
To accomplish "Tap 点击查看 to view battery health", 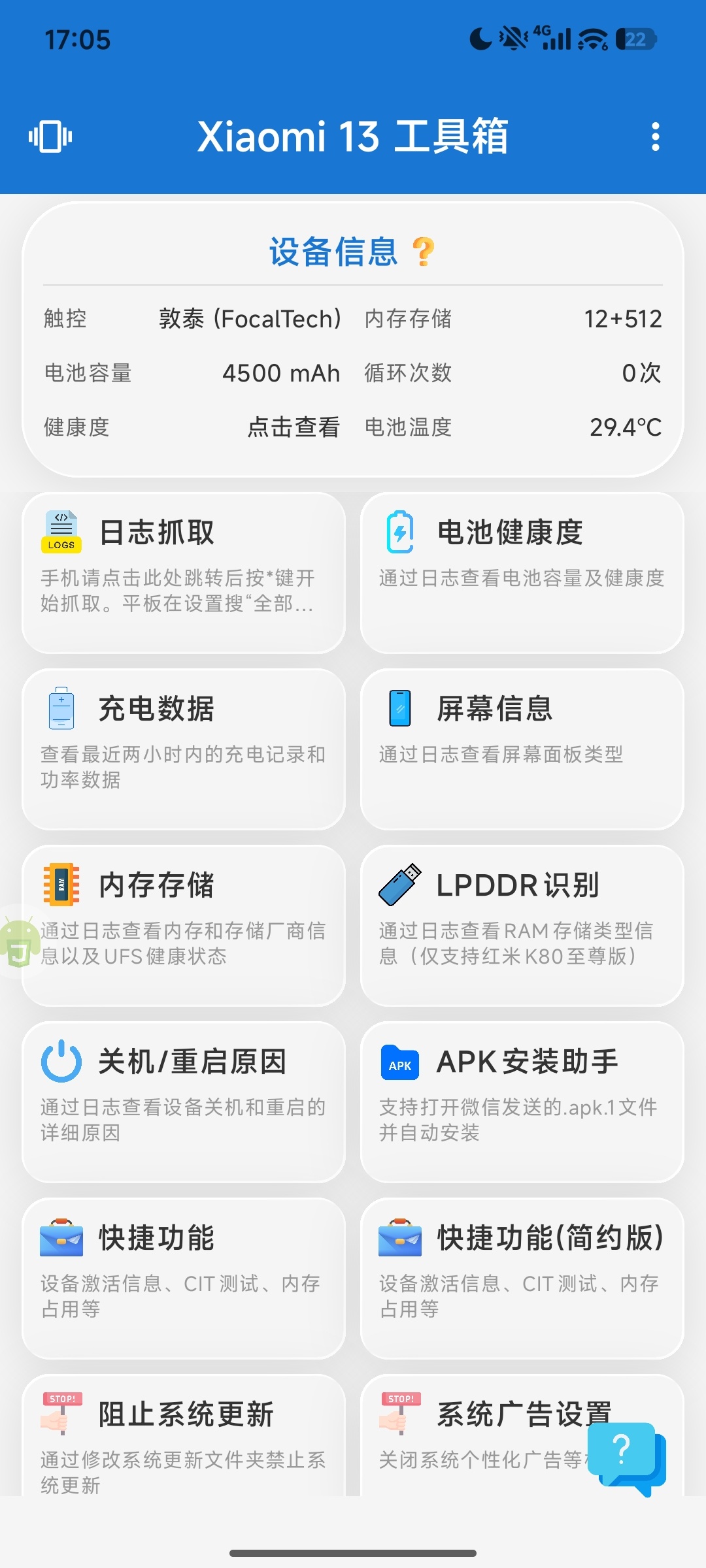I will click(294, 428).
